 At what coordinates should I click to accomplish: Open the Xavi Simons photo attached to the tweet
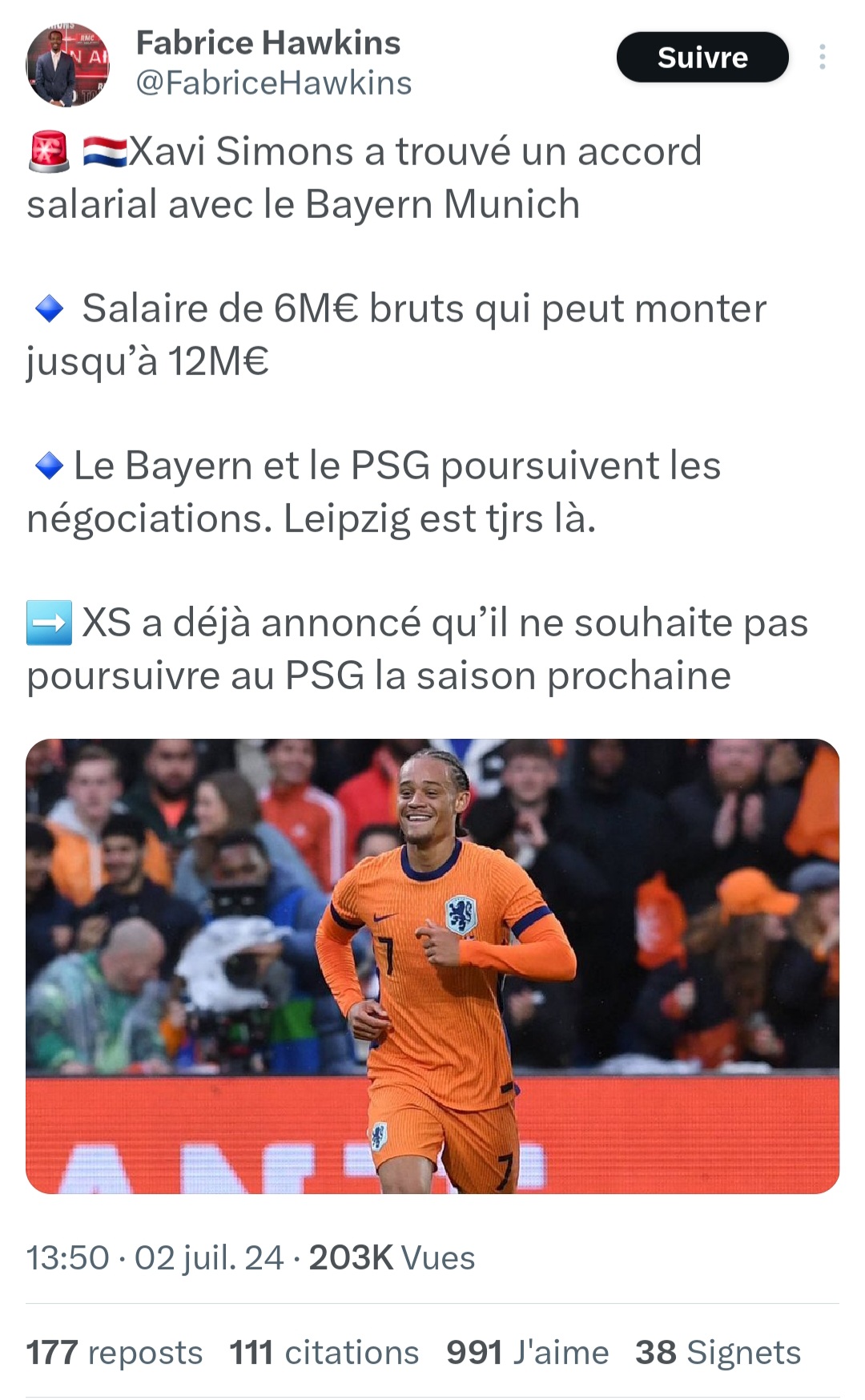pos(432,966)
